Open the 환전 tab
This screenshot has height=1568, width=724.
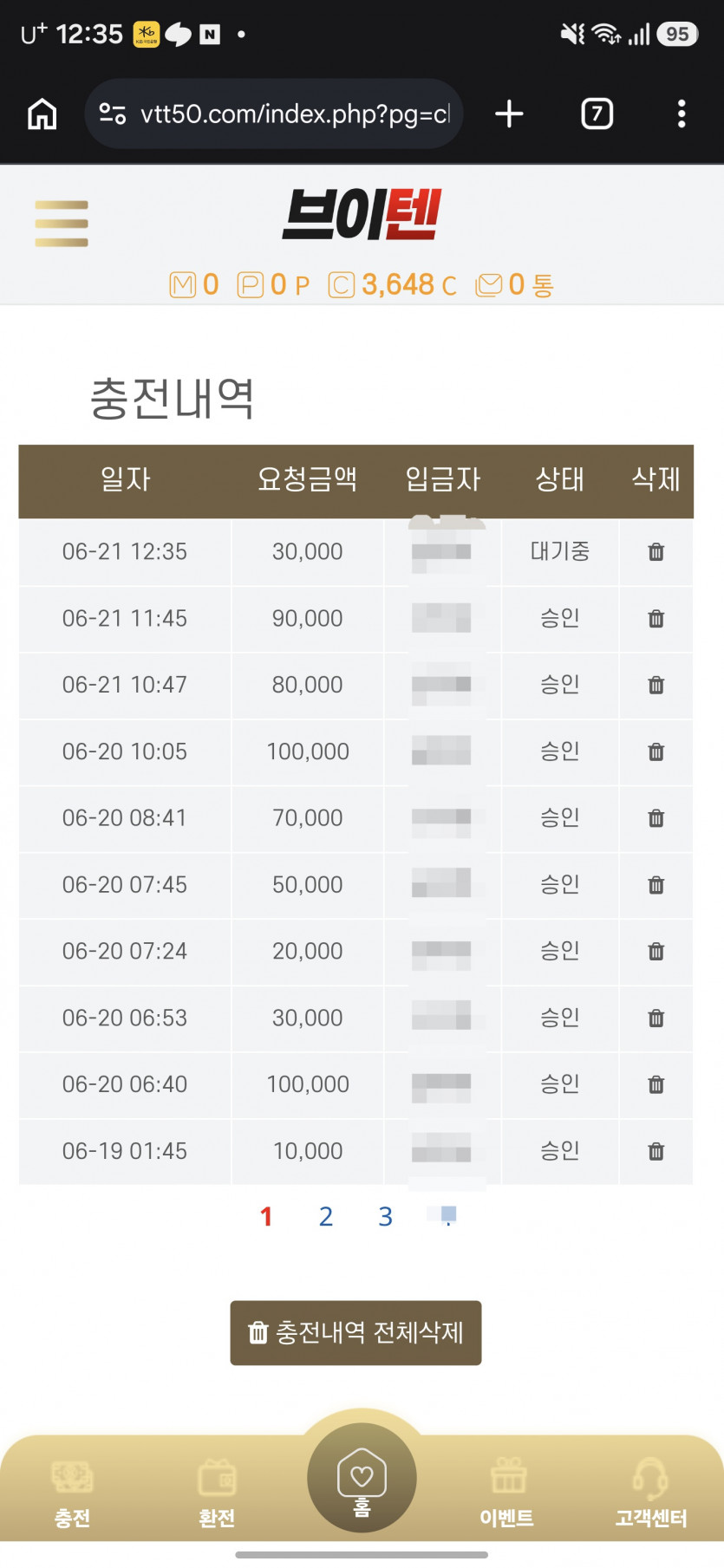pyautogui.click(x=217, y=1494)
